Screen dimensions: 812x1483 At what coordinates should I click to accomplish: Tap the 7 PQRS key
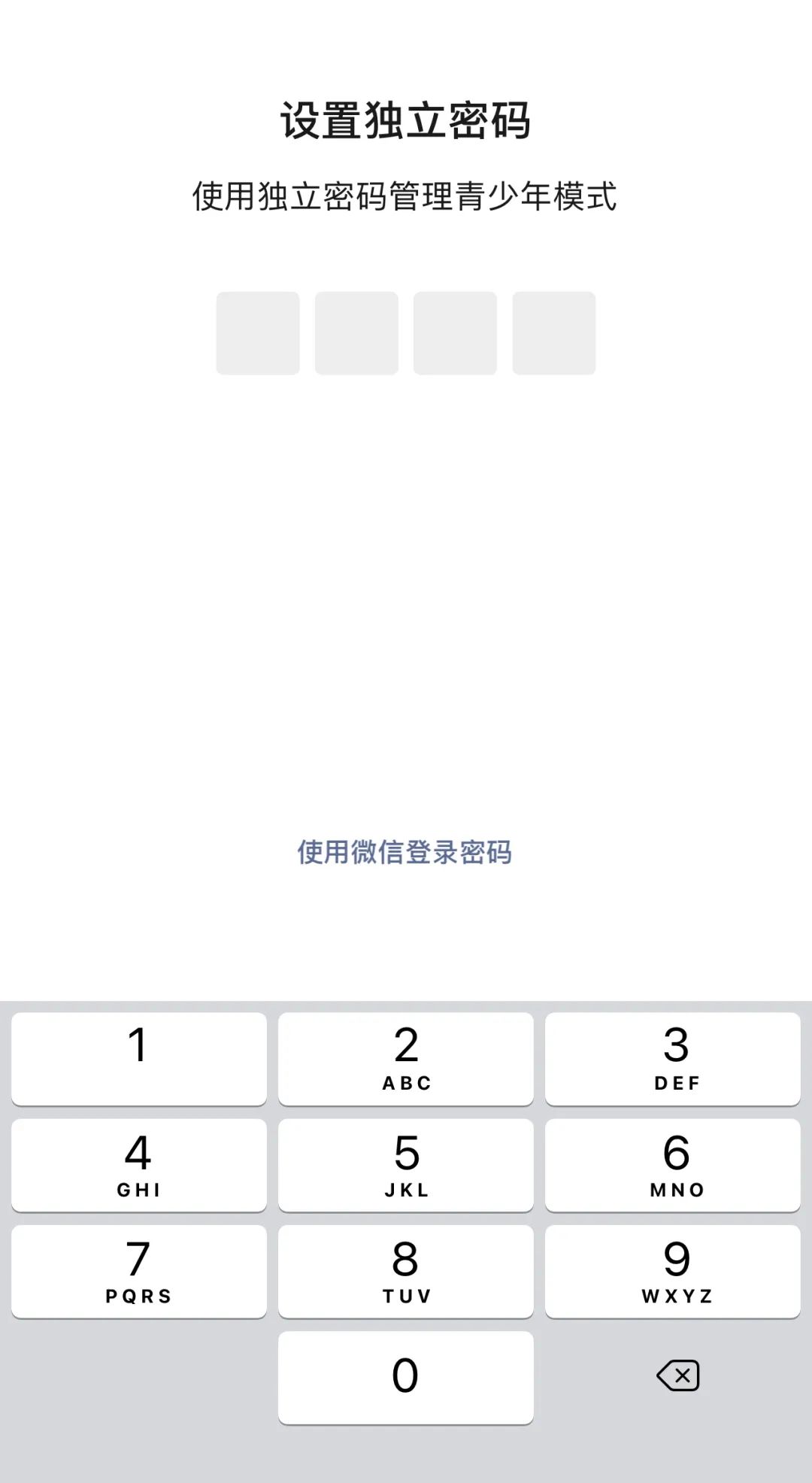tap(139, 1272)
